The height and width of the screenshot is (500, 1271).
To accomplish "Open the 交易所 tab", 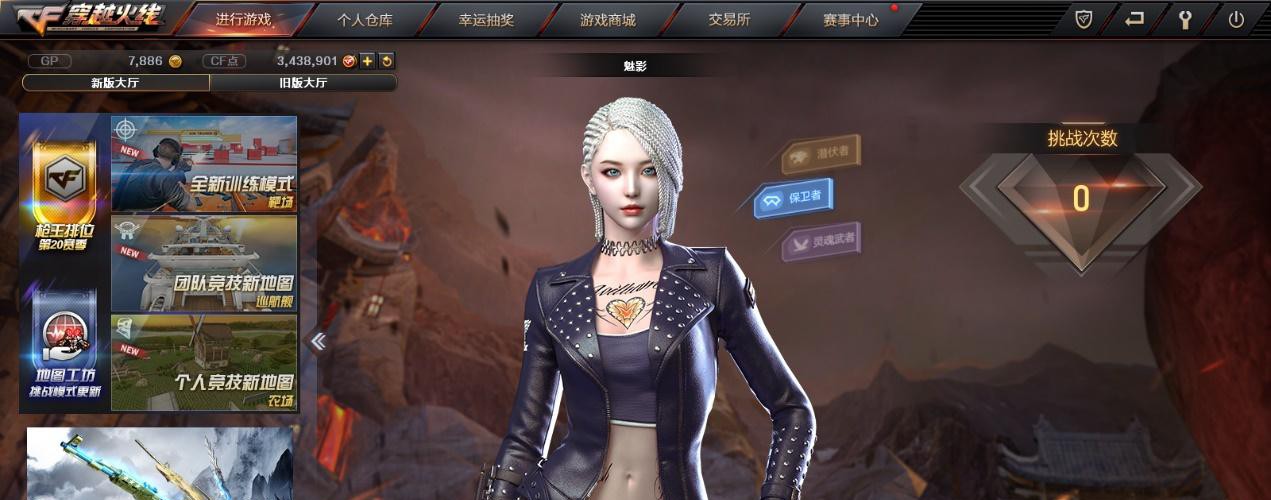I will (729, 20).
